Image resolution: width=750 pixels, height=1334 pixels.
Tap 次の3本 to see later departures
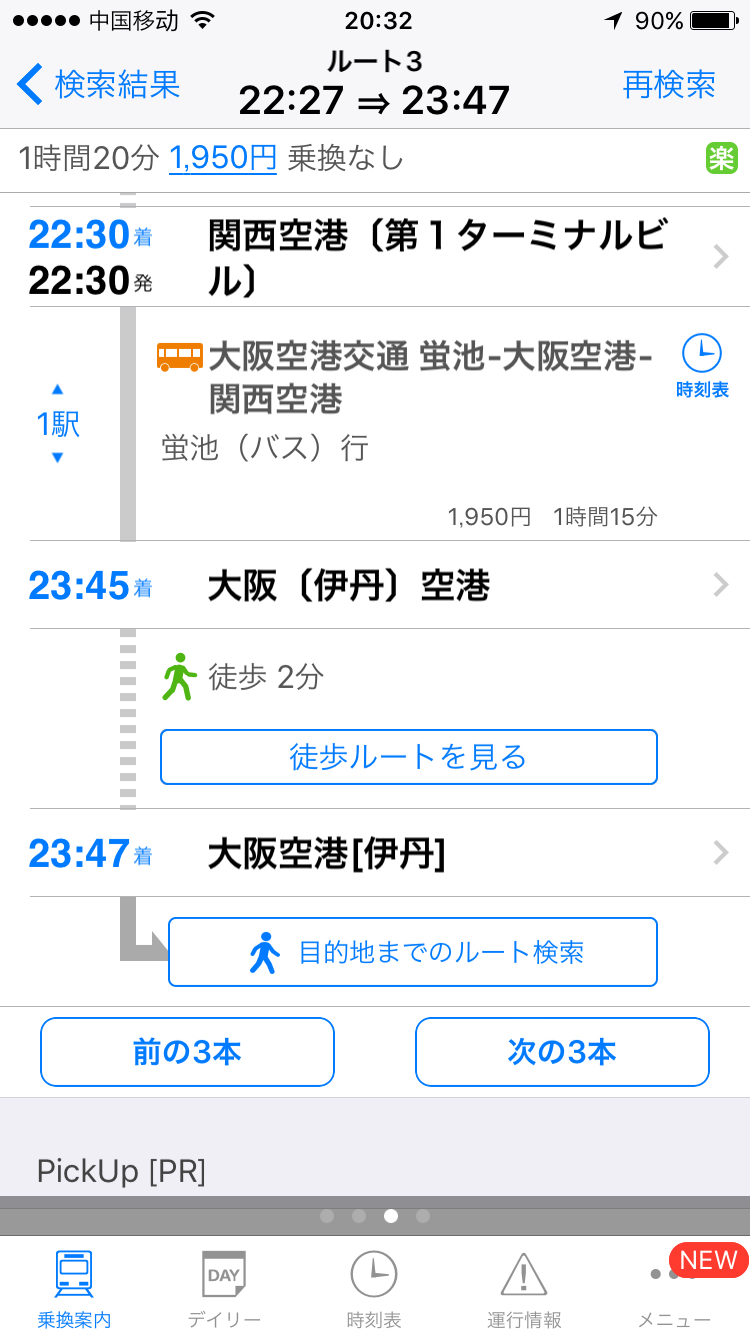coord(561,1052)
